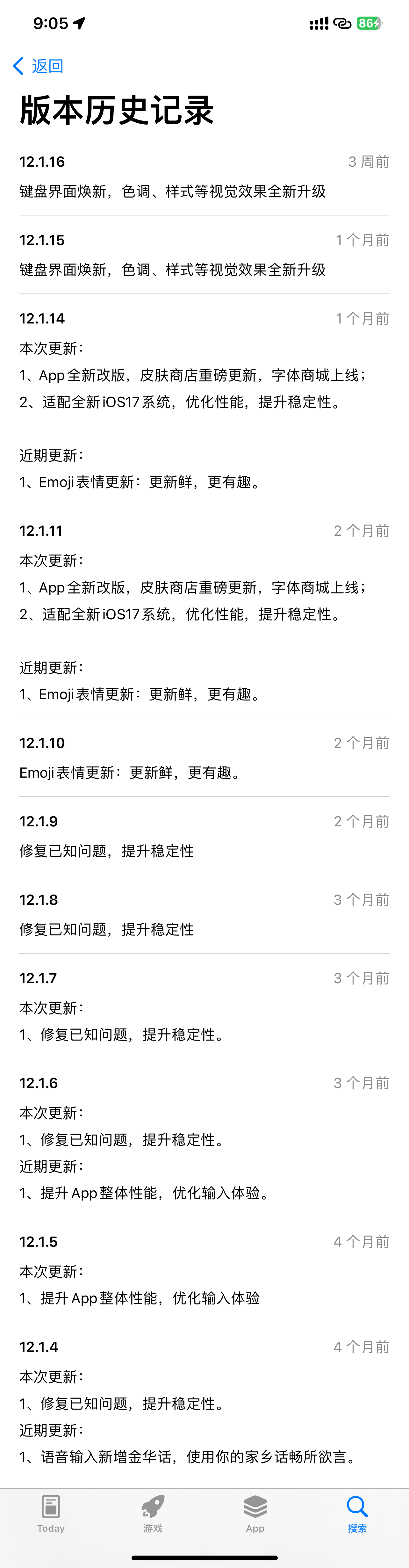The width and height of the screenshot is (409, 1568).
Task: Go back using the 返回 button
Action: (x=38, y=66)
